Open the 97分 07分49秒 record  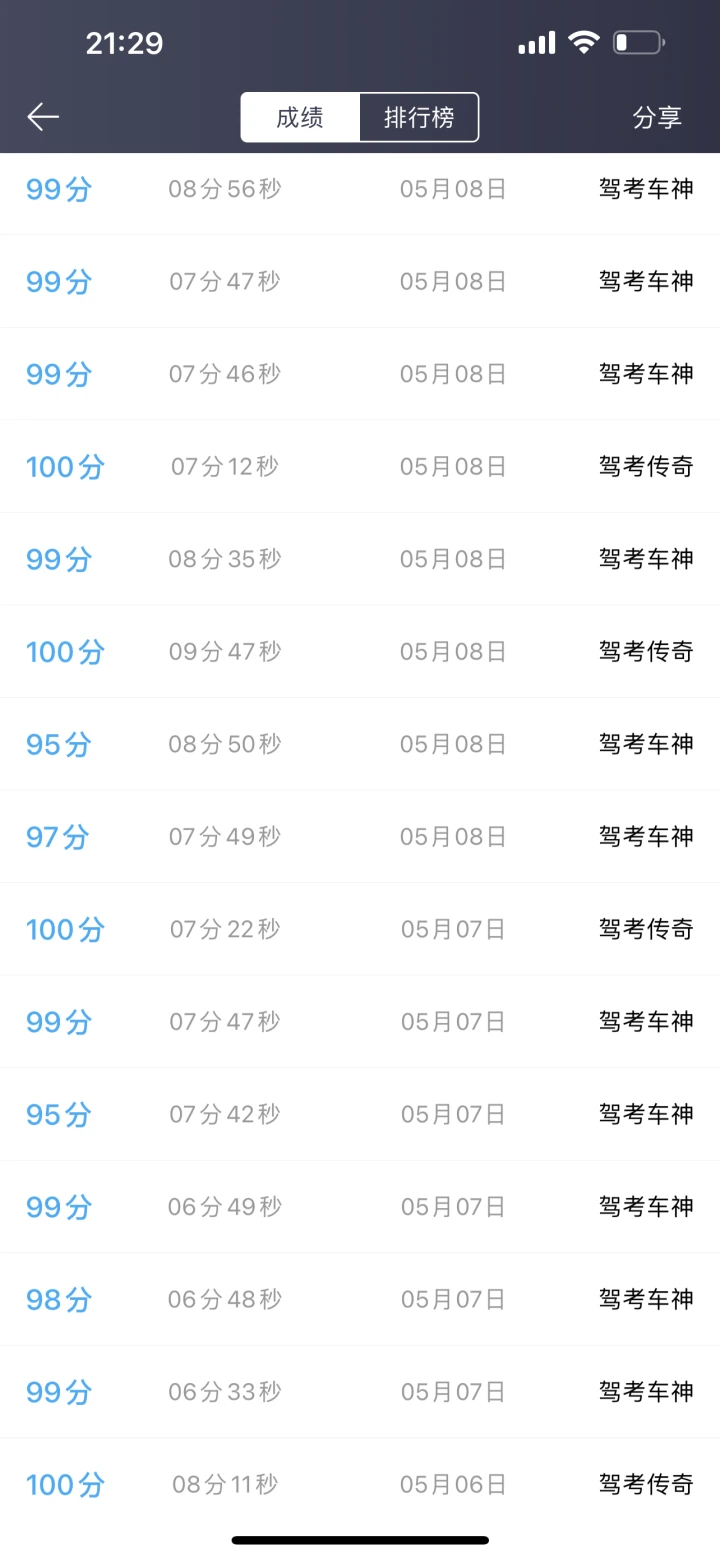point(360,836)
